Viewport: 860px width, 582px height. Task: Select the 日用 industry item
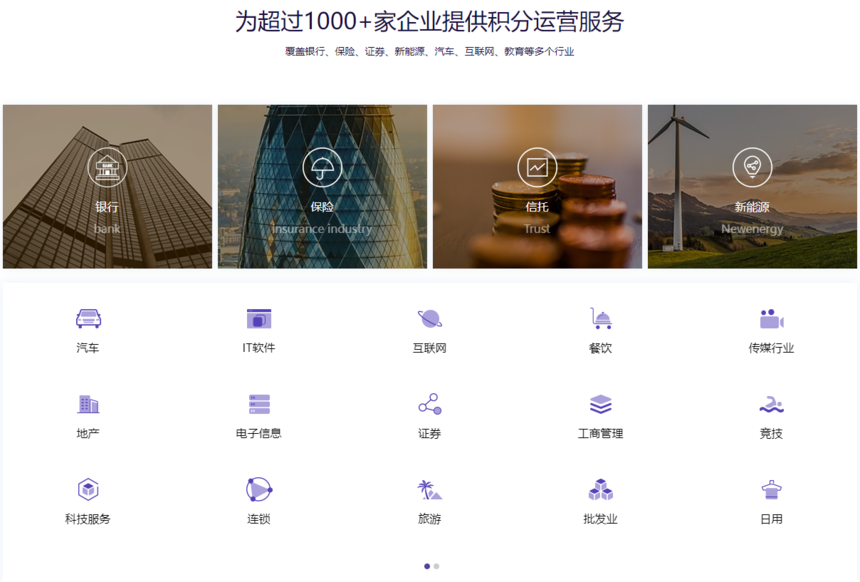(x=771, y=501)
